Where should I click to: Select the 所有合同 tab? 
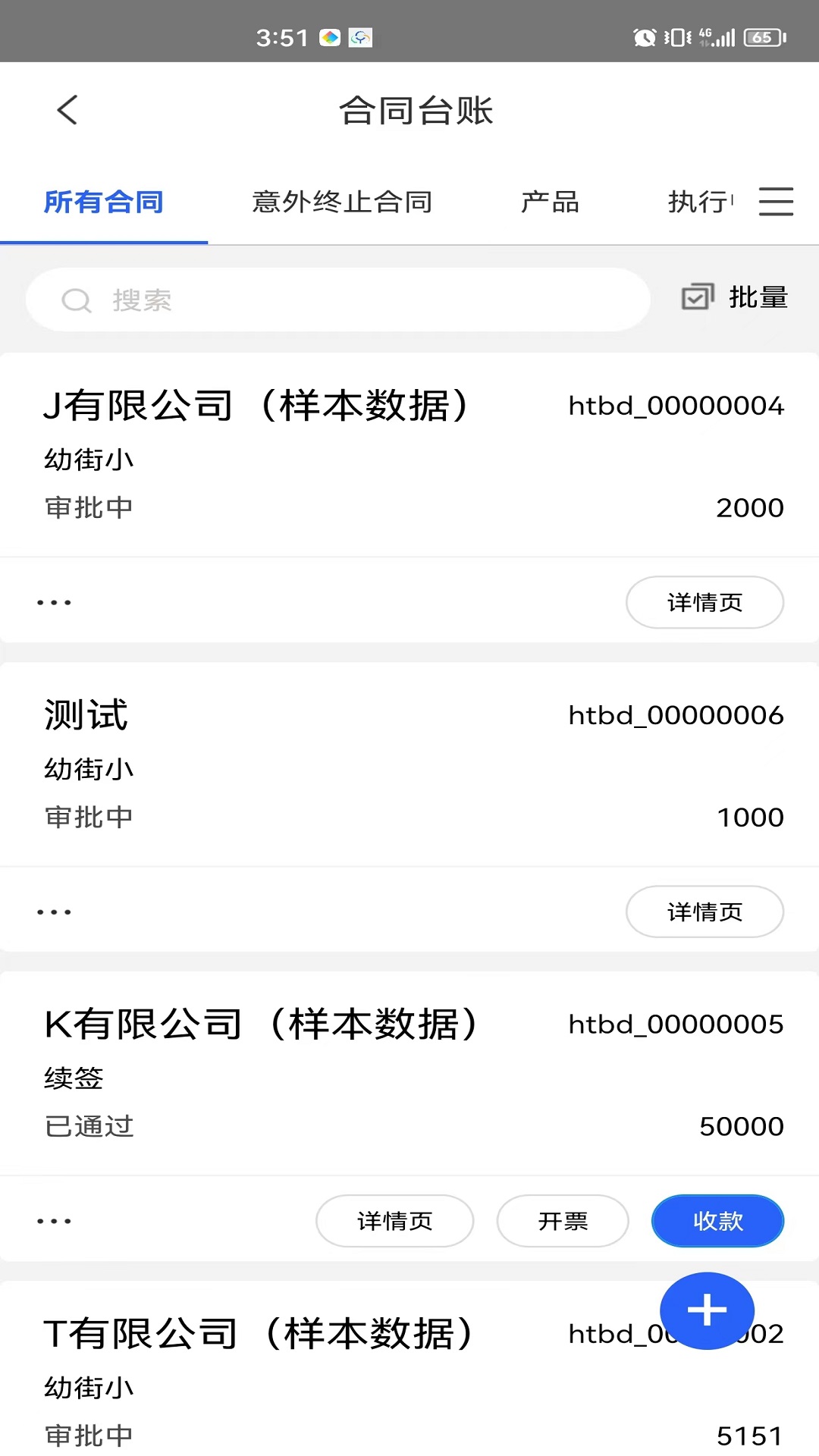click(x=104, y=202)
